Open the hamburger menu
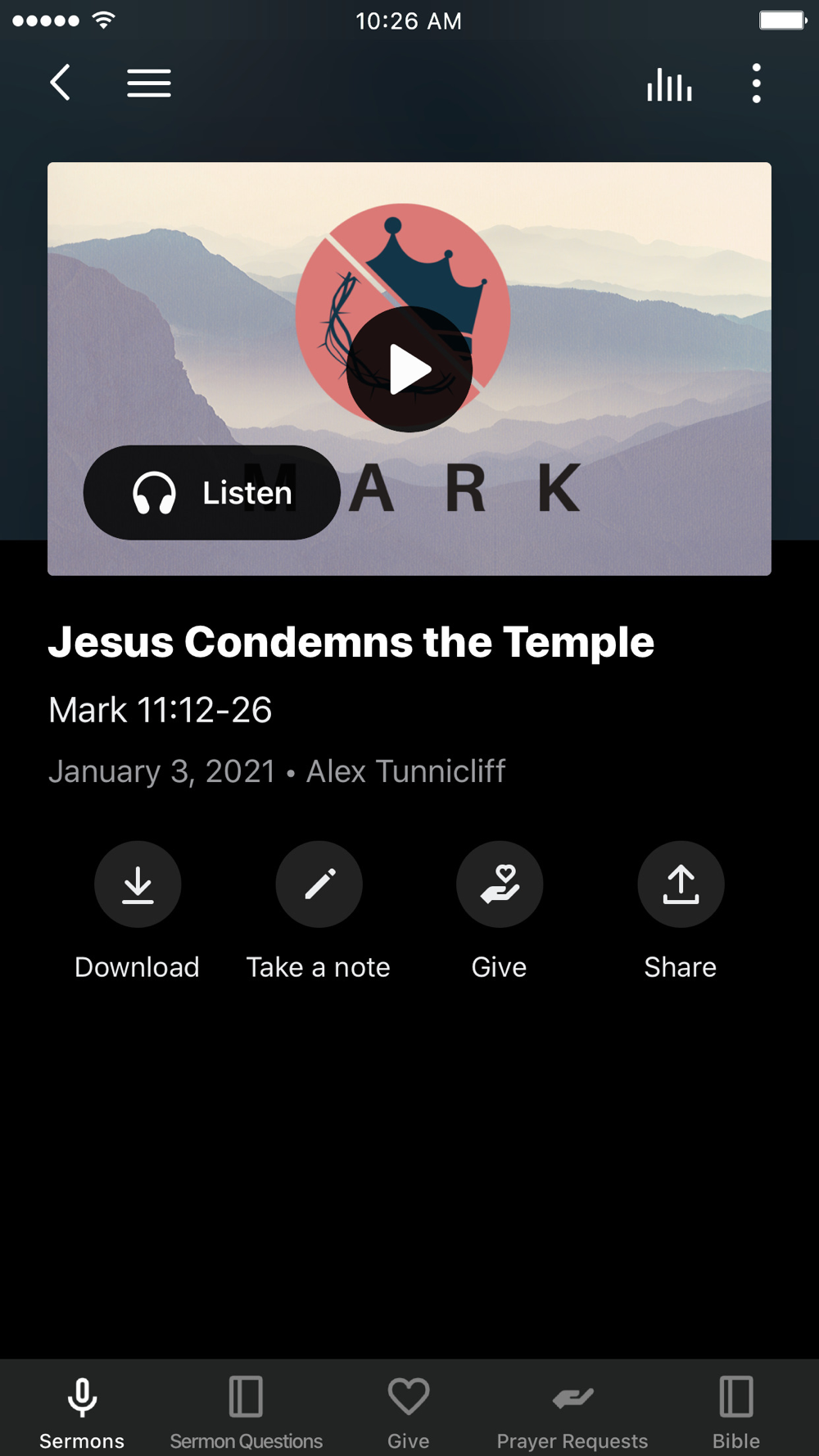 click(x=149, y=83)
